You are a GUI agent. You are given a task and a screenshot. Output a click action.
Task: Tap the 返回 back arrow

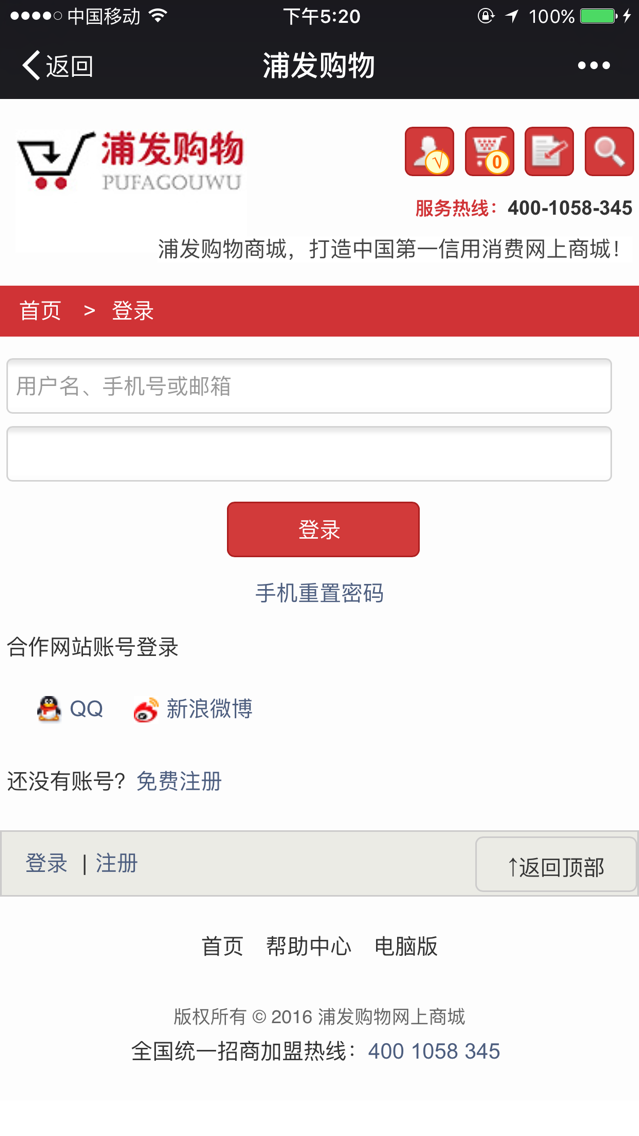(x=56, y=66)
